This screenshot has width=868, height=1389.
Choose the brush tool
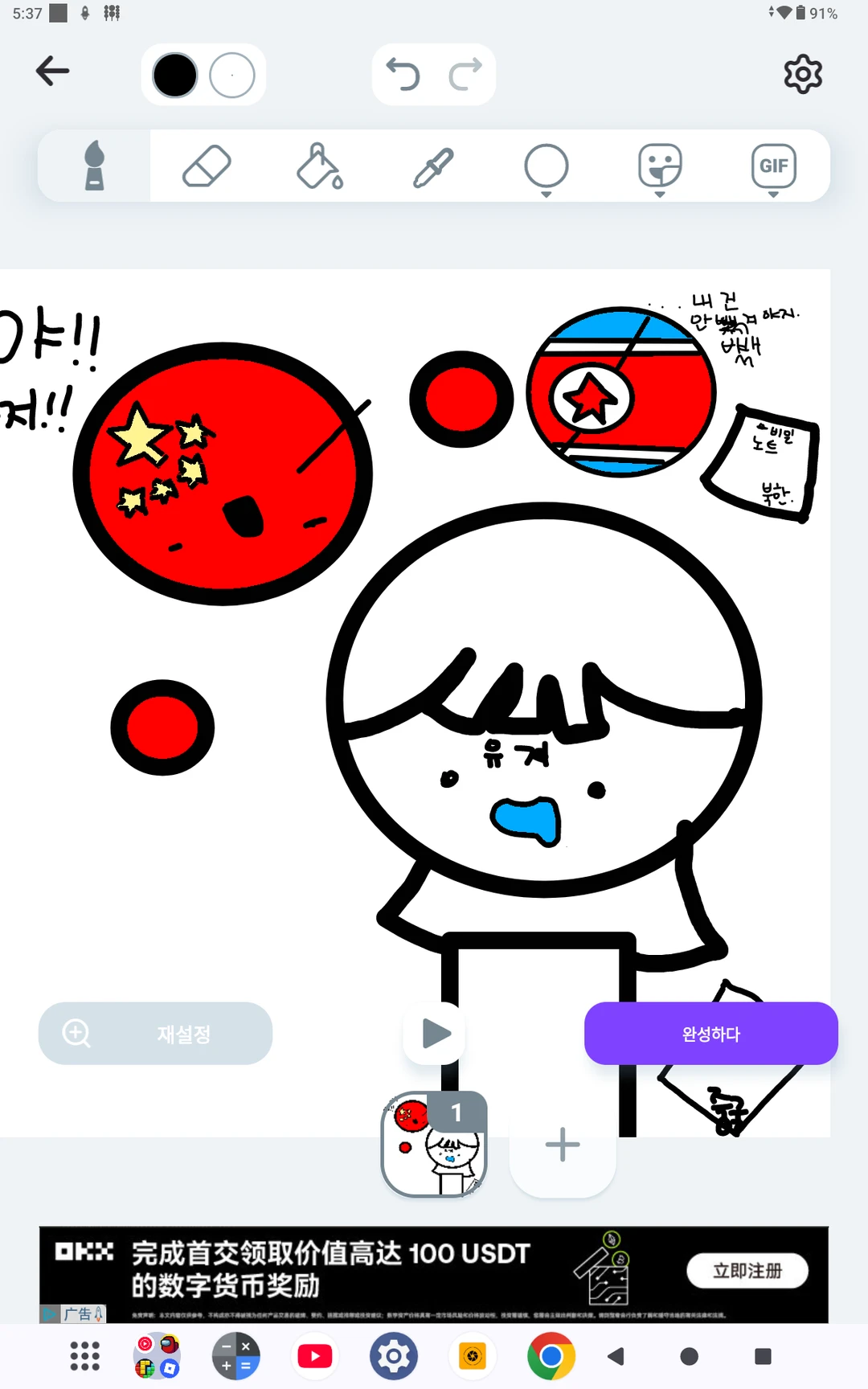(x=95, y=166)
